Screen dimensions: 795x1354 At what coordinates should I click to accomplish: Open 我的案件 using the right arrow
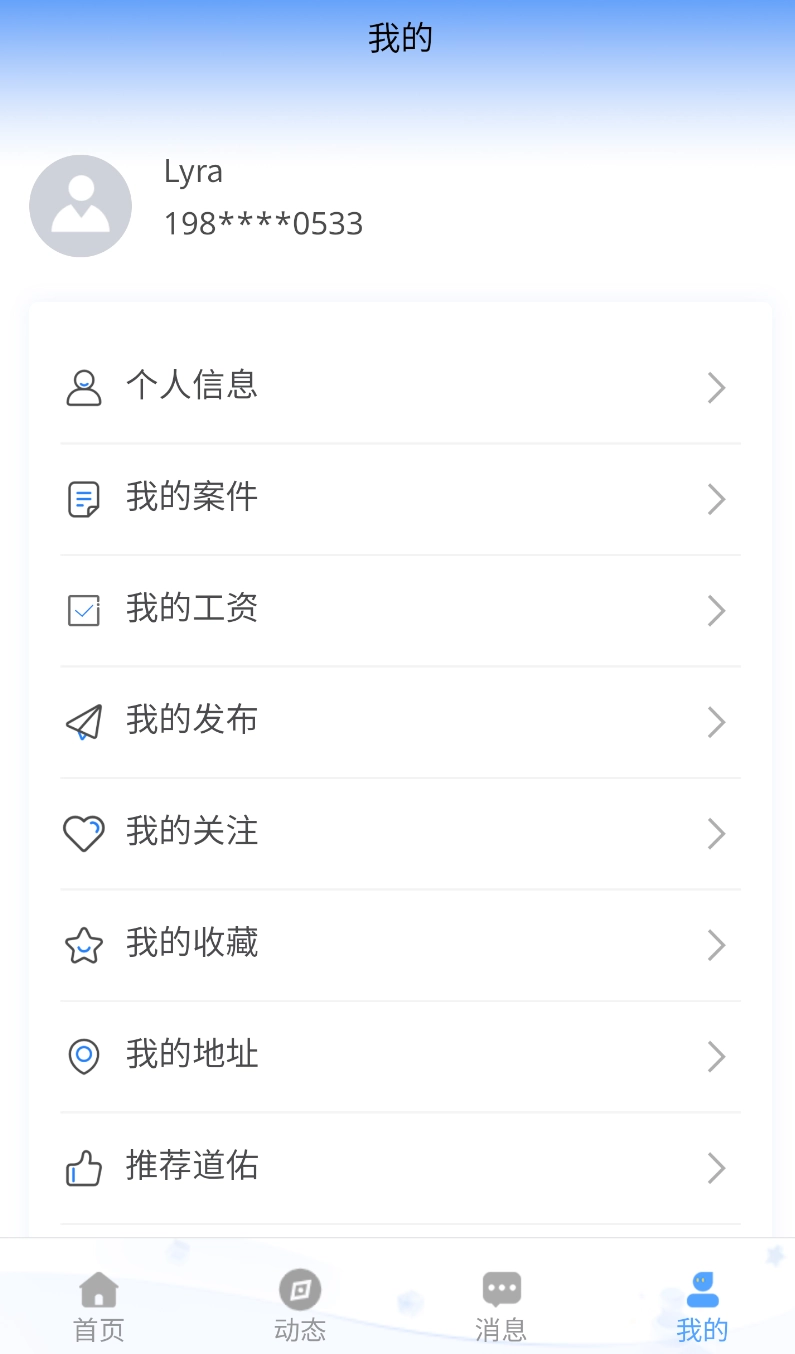tap(716, 499)
